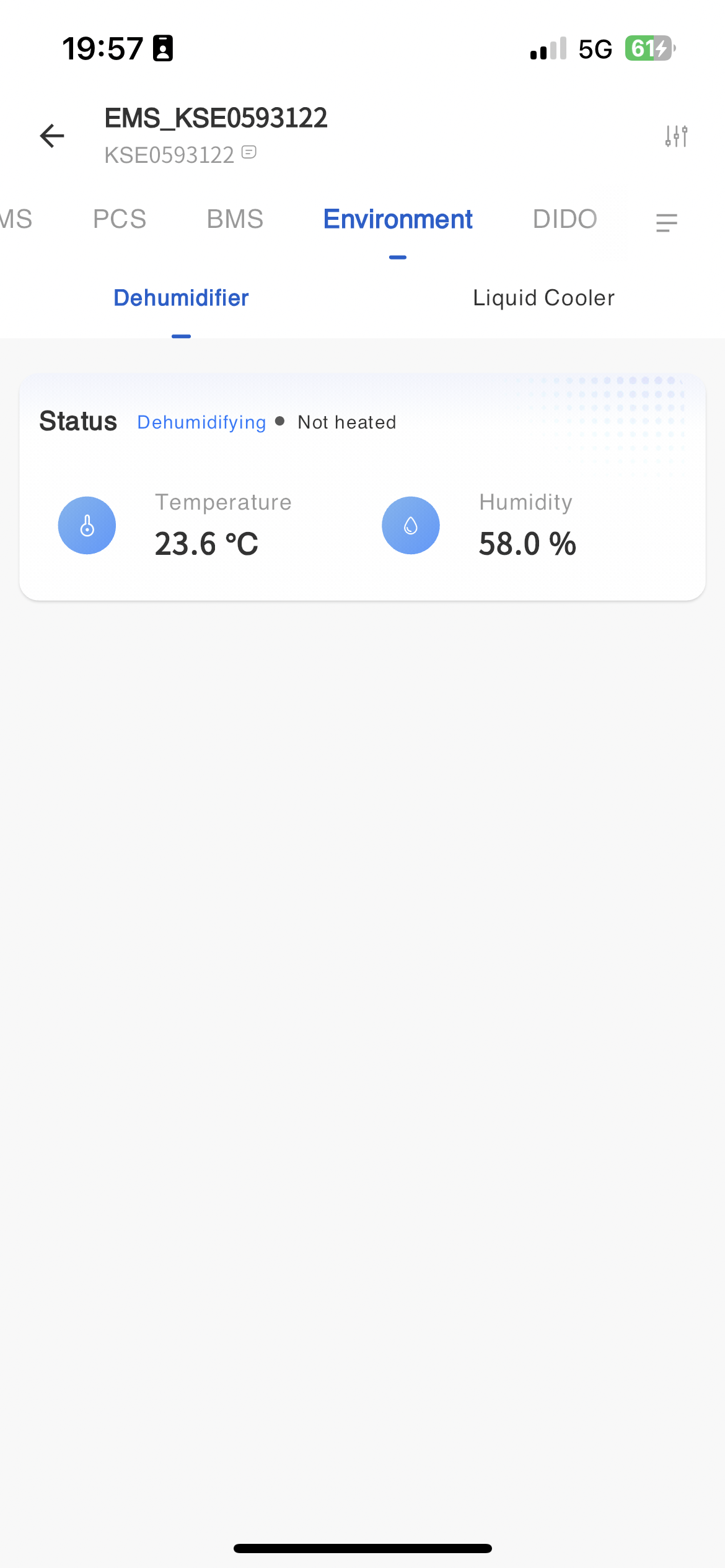725x1568 pixels.
Task: Go back using the arrow icon
Action: pos(52,136)
